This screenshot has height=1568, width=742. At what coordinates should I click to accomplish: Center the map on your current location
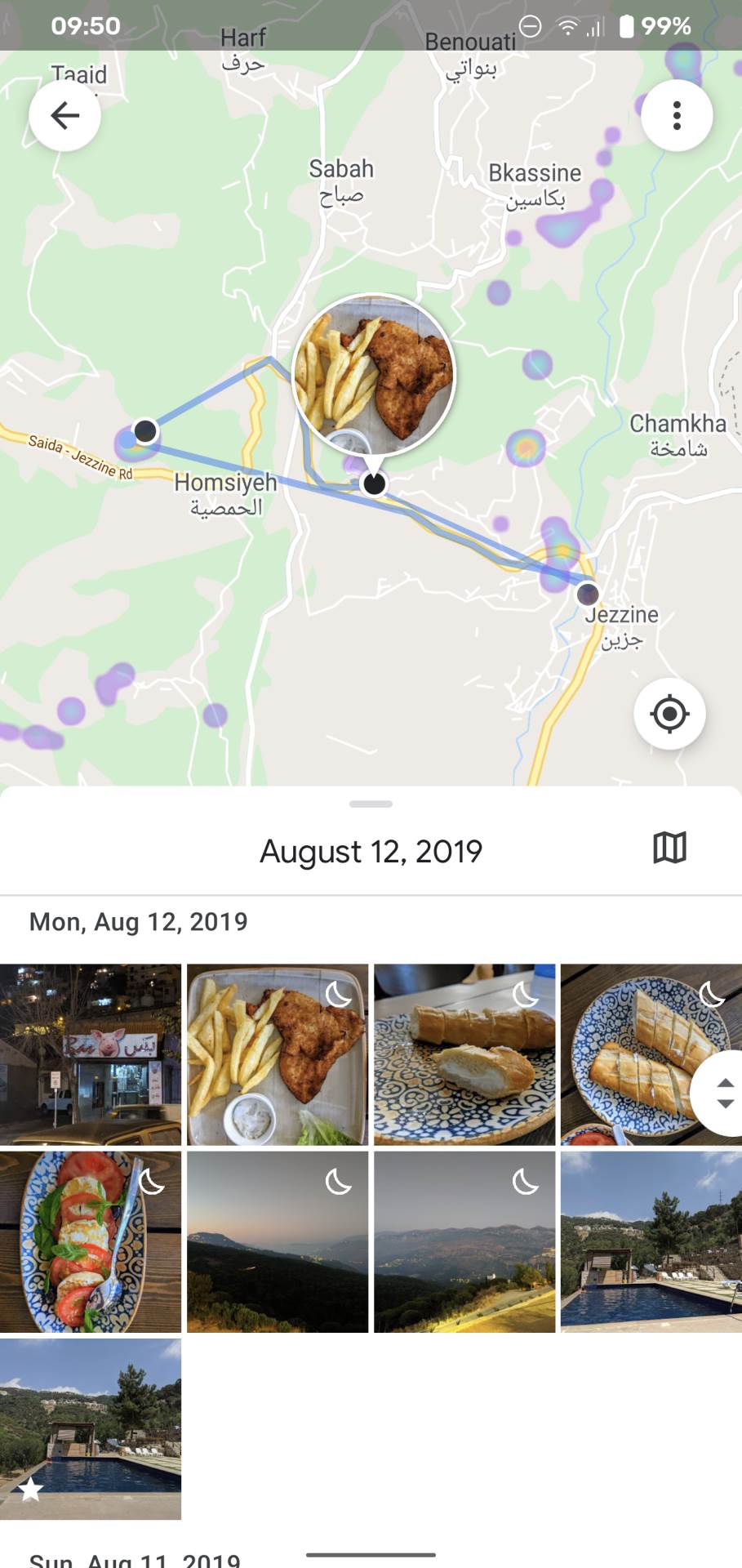point(669,713)
